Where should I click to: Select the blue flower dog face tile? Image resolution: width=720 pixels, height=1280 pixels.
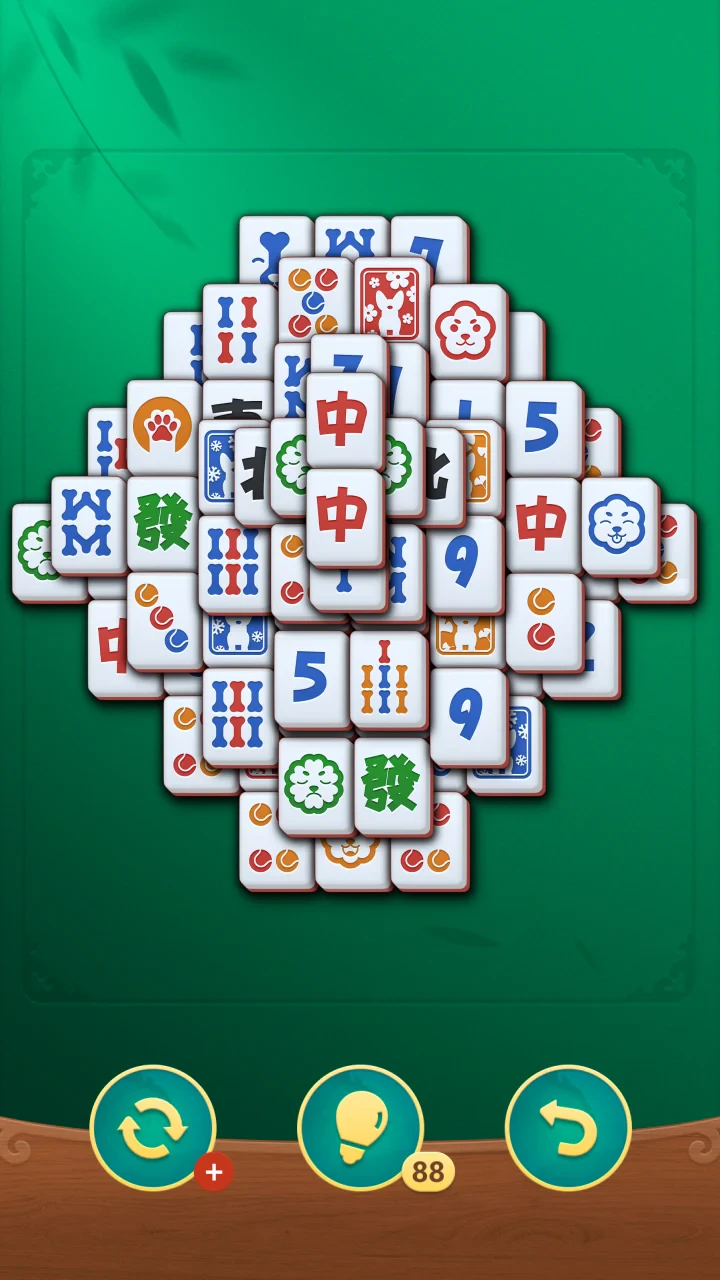click(618, 525)
